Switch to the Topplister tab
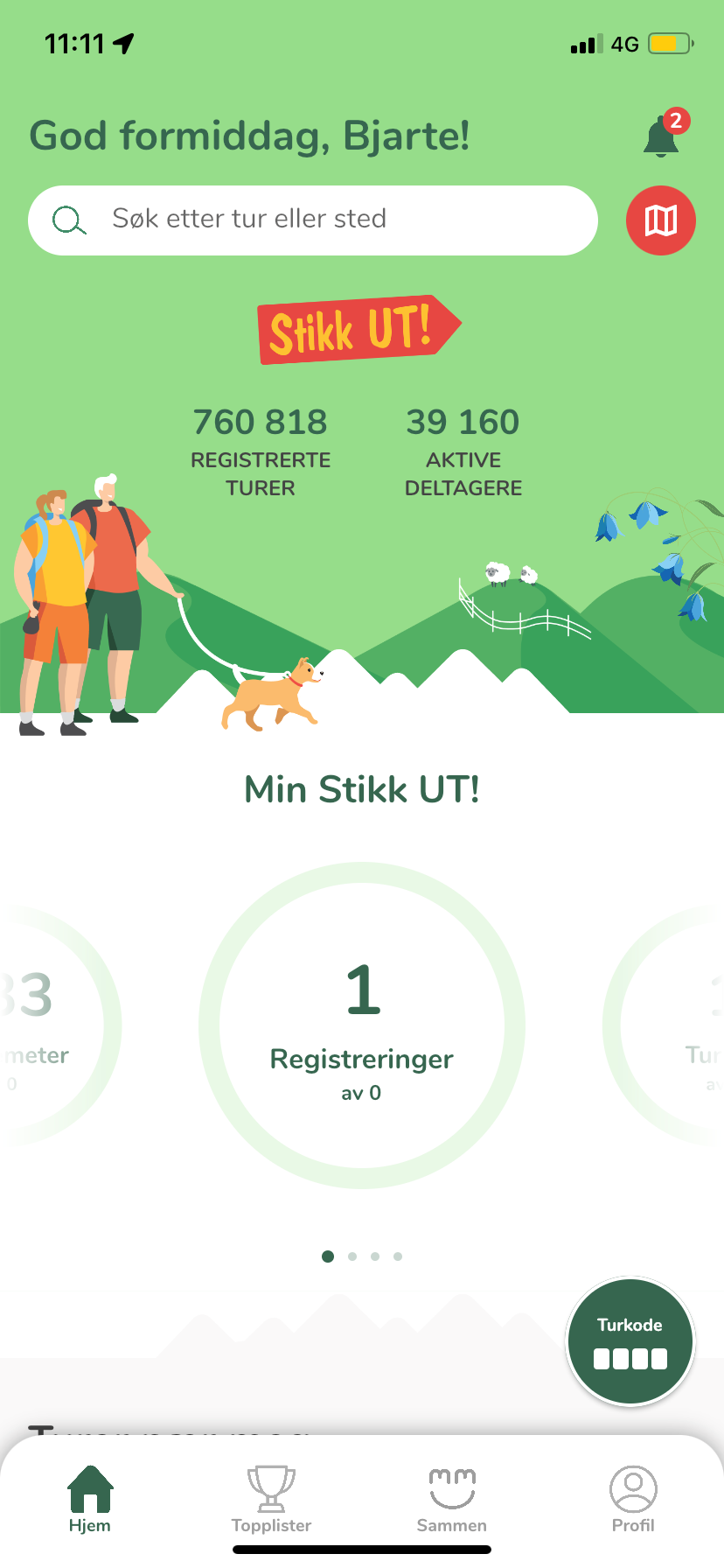The height and width of the screenshot is (1568, 724). click(271, 1500)
